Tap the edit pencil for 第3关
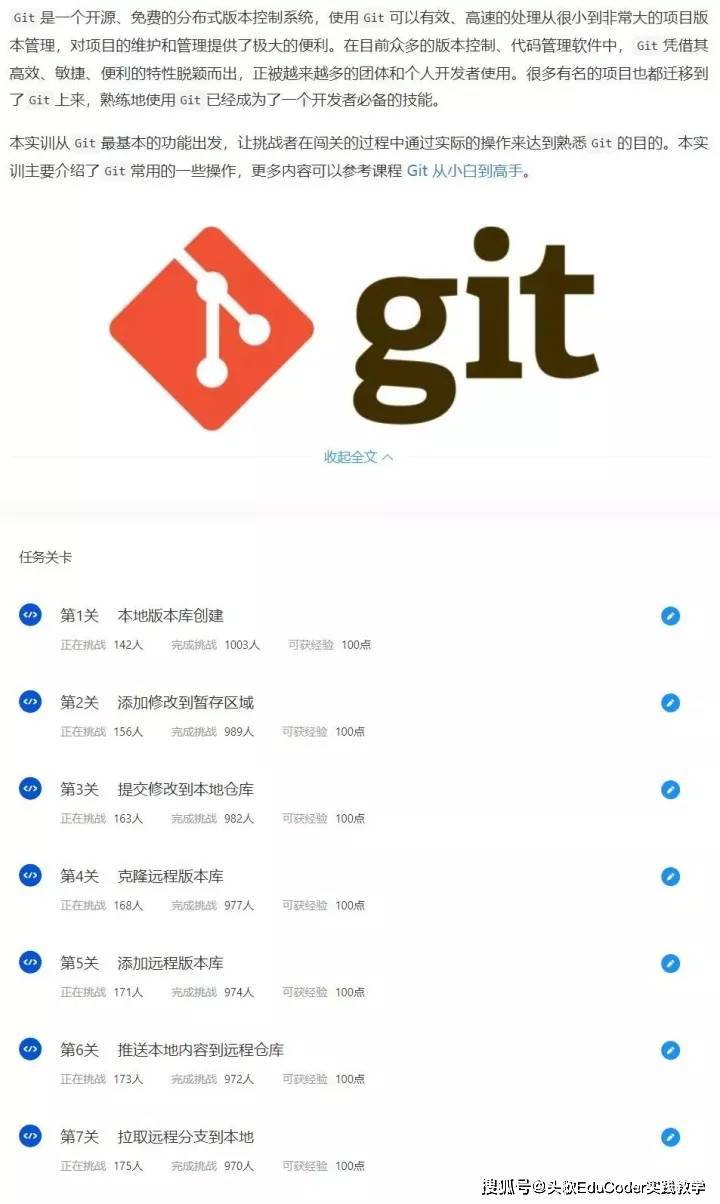The image size is (720, 1204). (670, 790)
